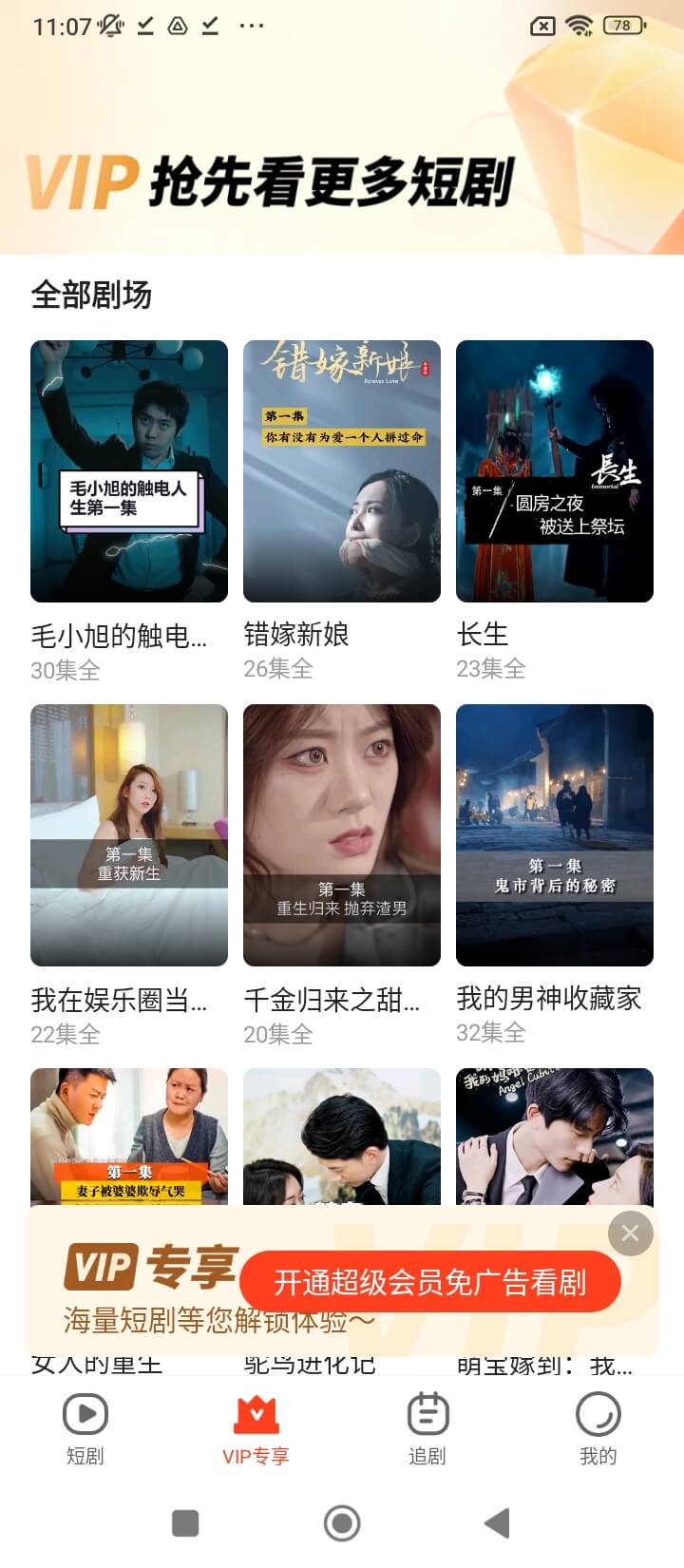
Task: Tap the system back button
Action: [x=497, y=1523]
